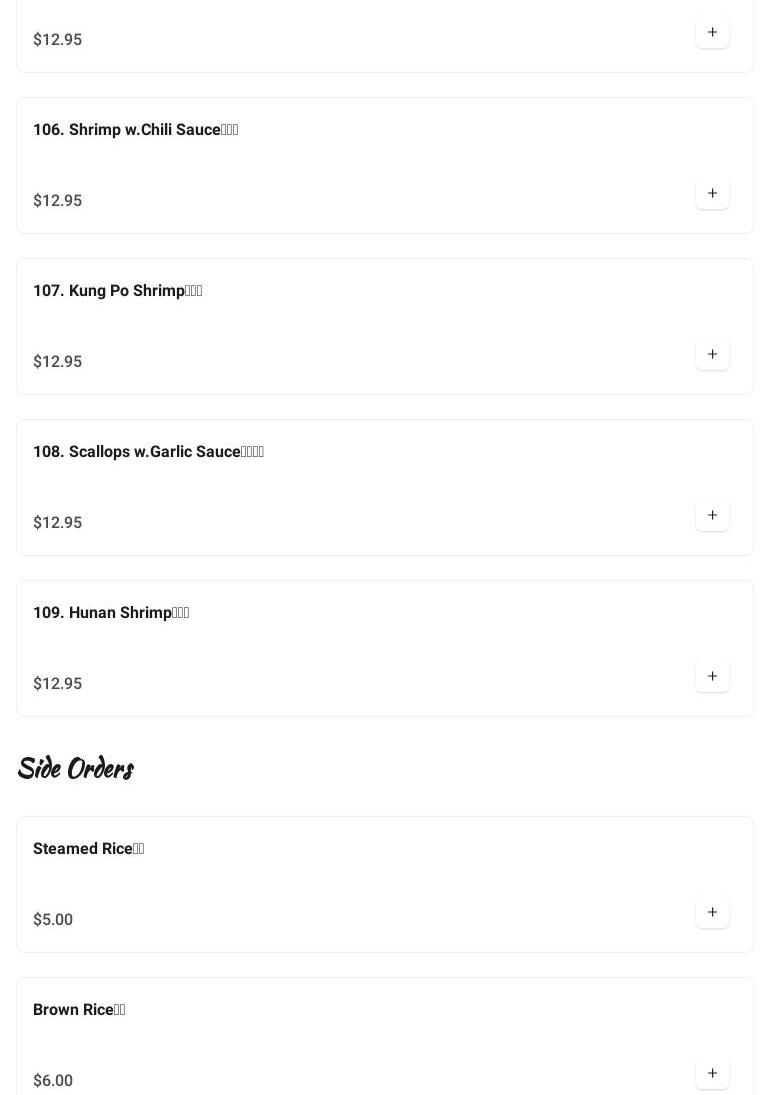770x1095 pixels.
Task: Add 107. Kung Po Shrimp to order
Action: coord(712,354)
